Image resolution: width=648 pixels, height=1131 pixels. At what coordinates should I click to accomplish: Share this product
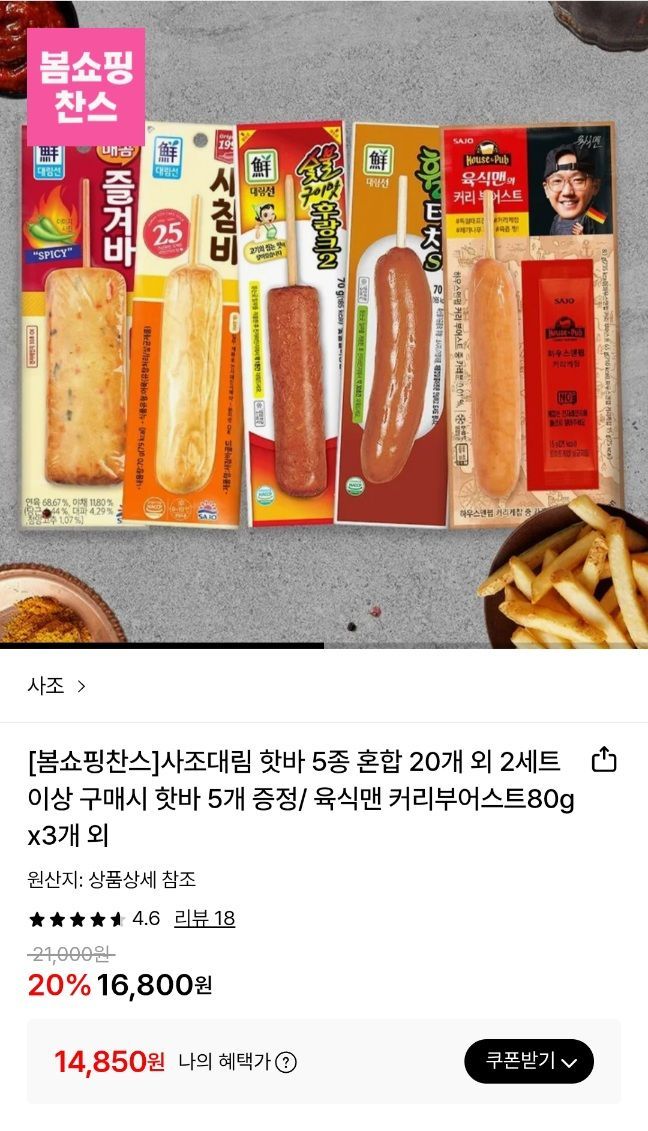(x=604, y=761)
